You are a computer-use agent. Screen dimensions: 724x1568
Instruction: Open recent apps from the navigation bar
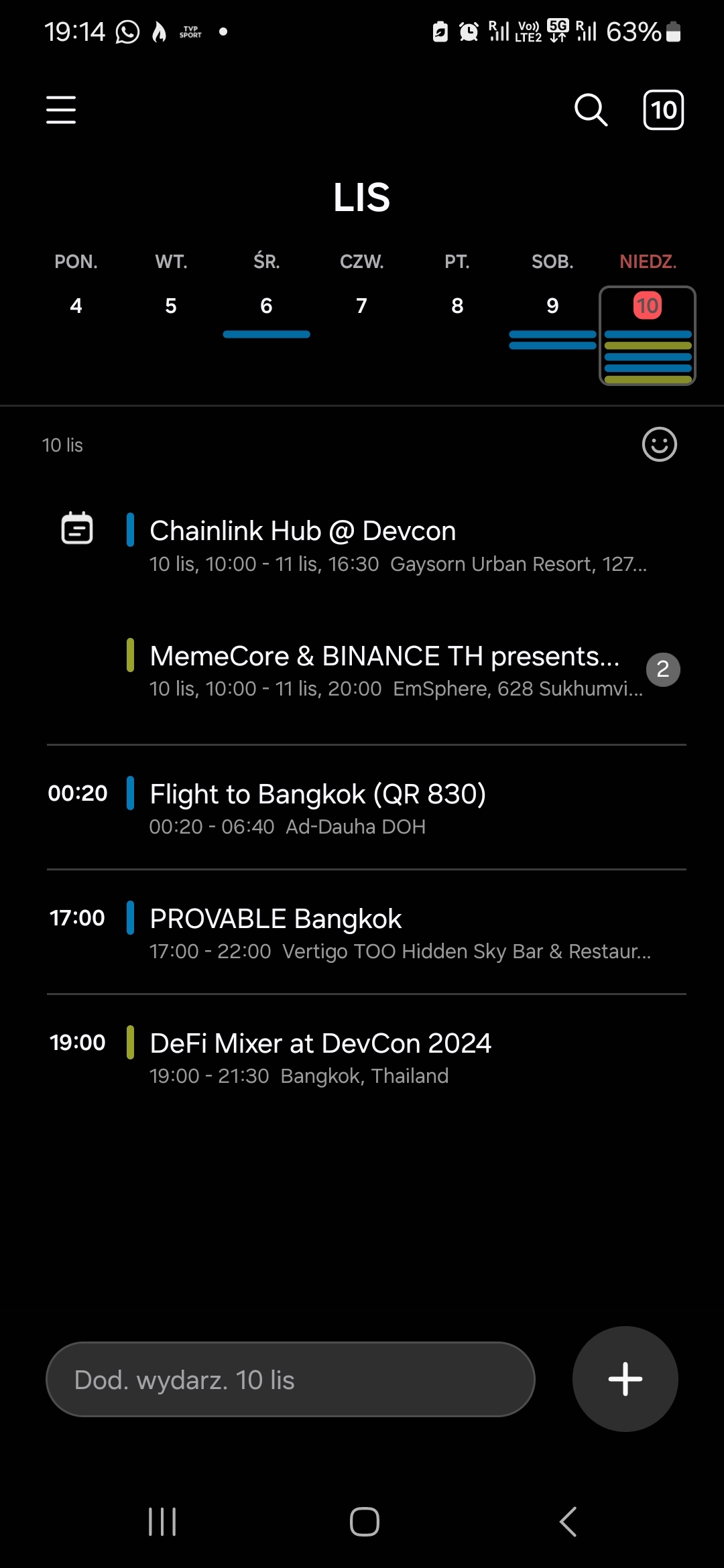(162, 1521)
